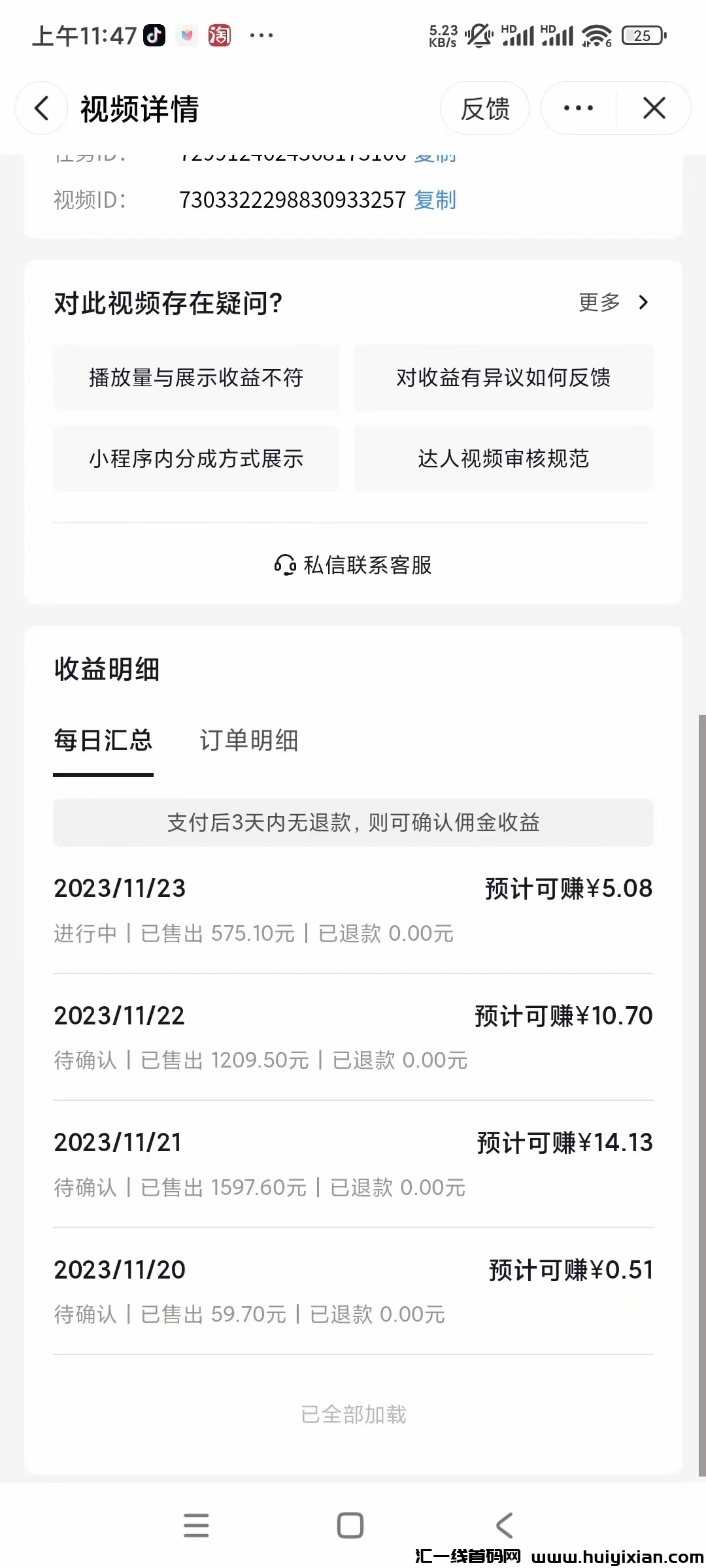This screenshot has width=706, height=1568.
Task: Expand the status bar notification ellipsis
Action: (261, 35)
